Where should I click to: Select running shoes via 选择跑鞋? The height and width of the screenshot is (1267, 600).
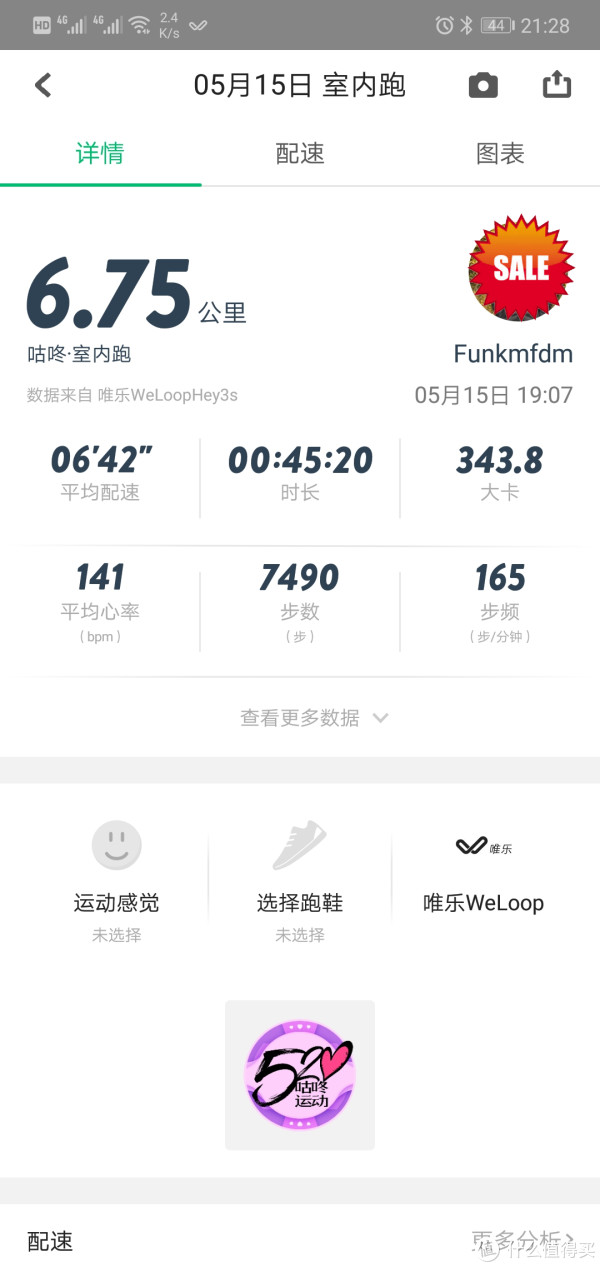[x=300, y=870]
